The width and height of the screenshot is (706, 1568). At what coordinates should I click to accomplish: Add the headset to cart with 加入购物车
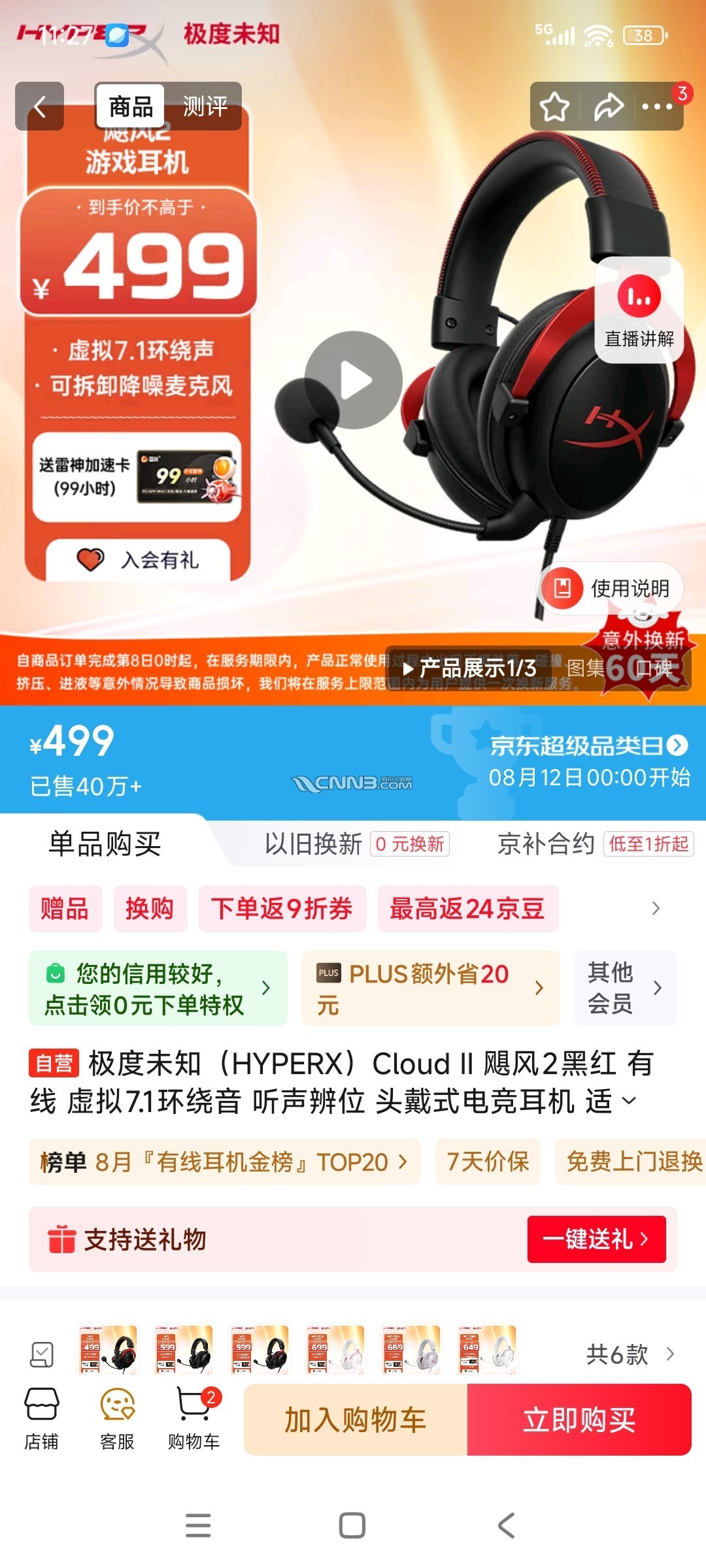pos(356,1420)
